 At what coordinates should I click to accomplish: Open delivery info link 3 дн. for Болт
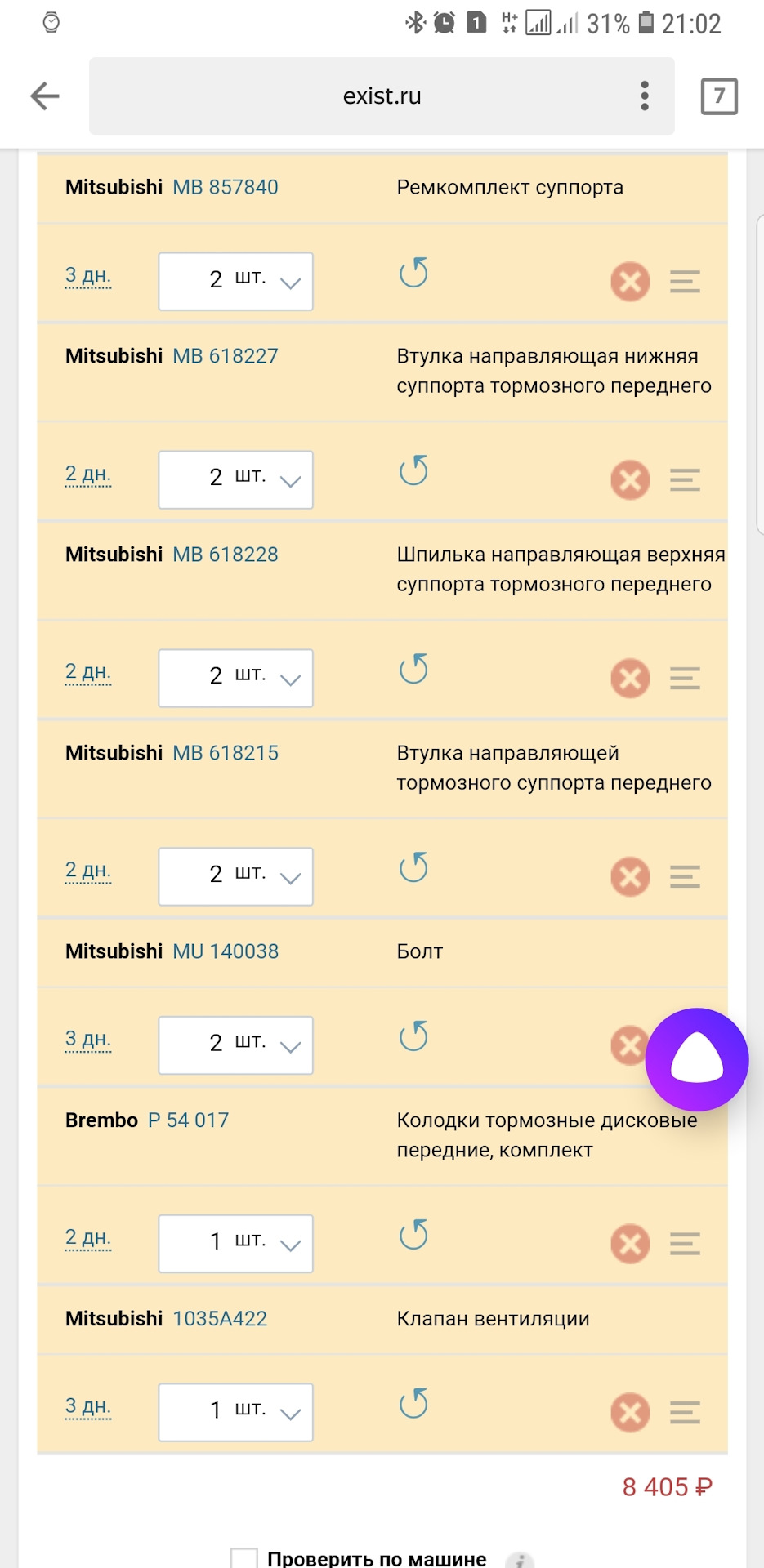pos(87,1039)
